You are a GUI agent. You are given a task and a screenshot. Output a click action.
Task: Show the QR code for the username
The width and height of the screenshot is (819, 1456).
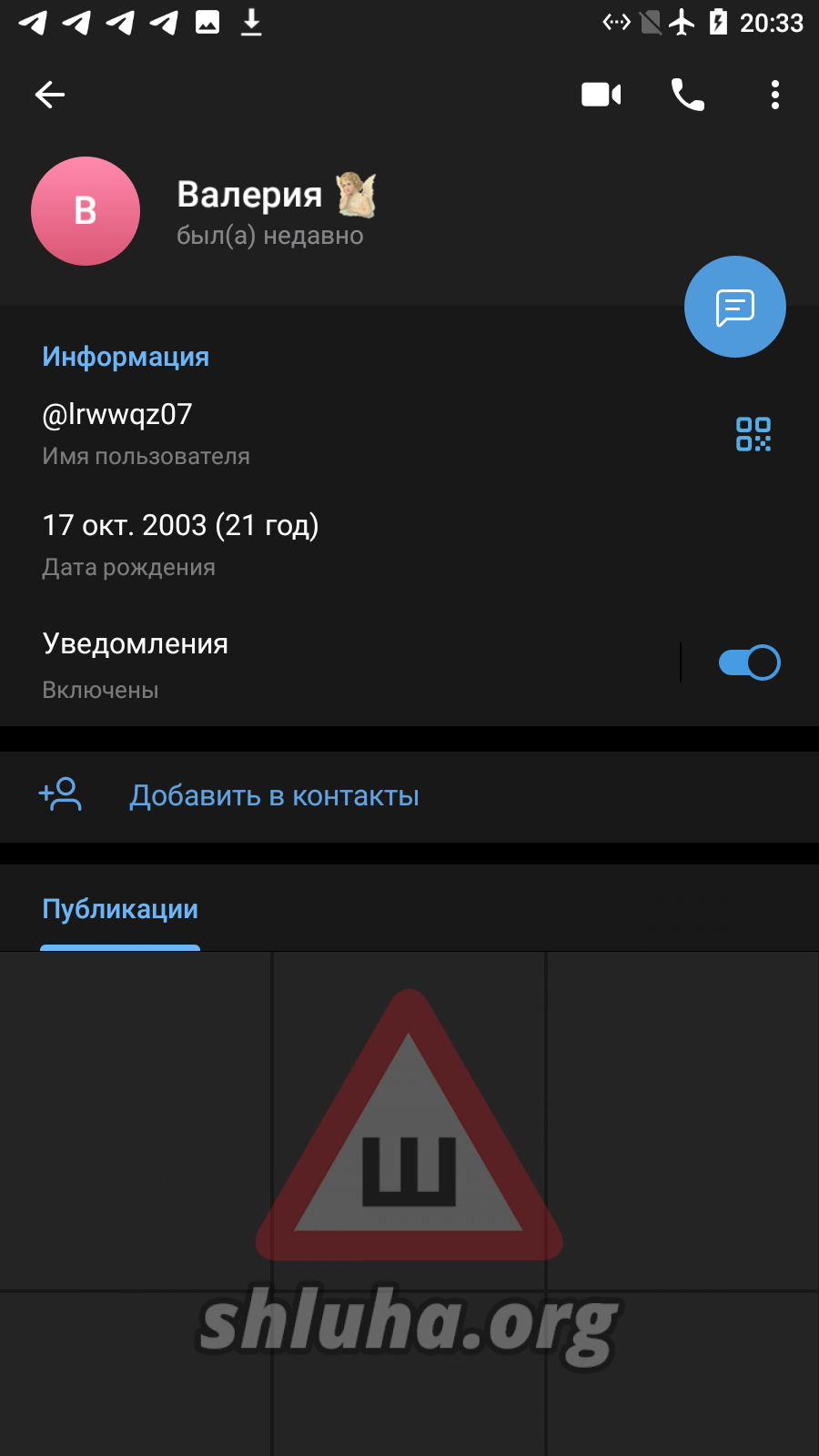[753, 434]
